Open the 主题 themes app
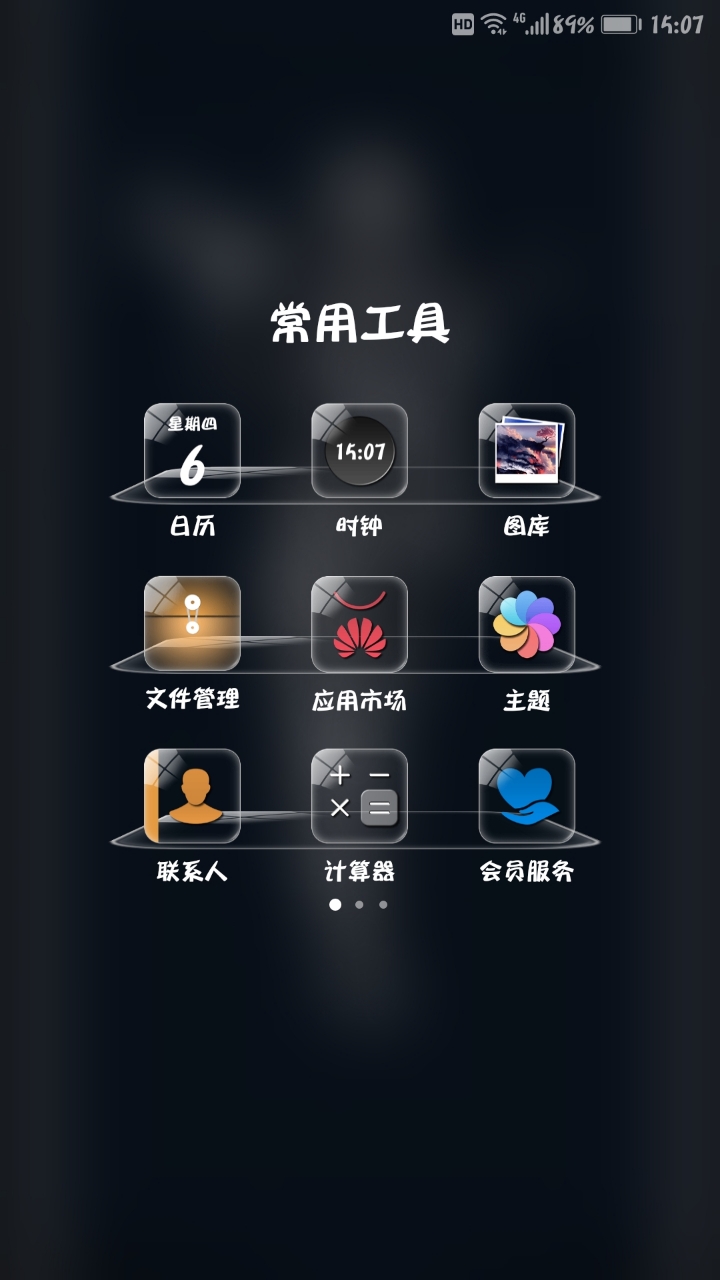The width and height of the screenshot is (720, 1280). click(527, 624)
